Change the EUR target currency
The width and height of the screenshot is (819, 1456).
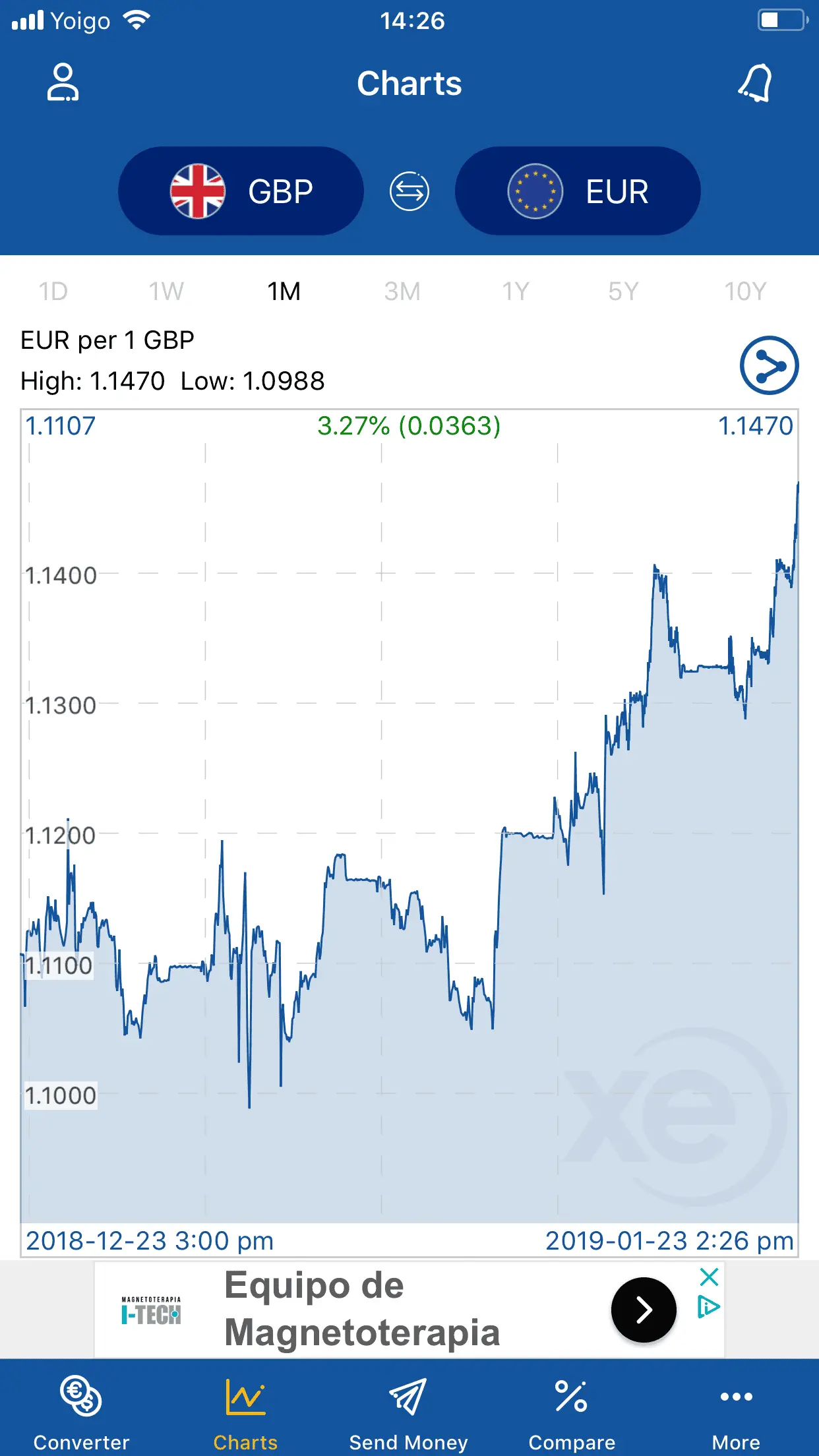pyautogui.click(x=578, y=191)
